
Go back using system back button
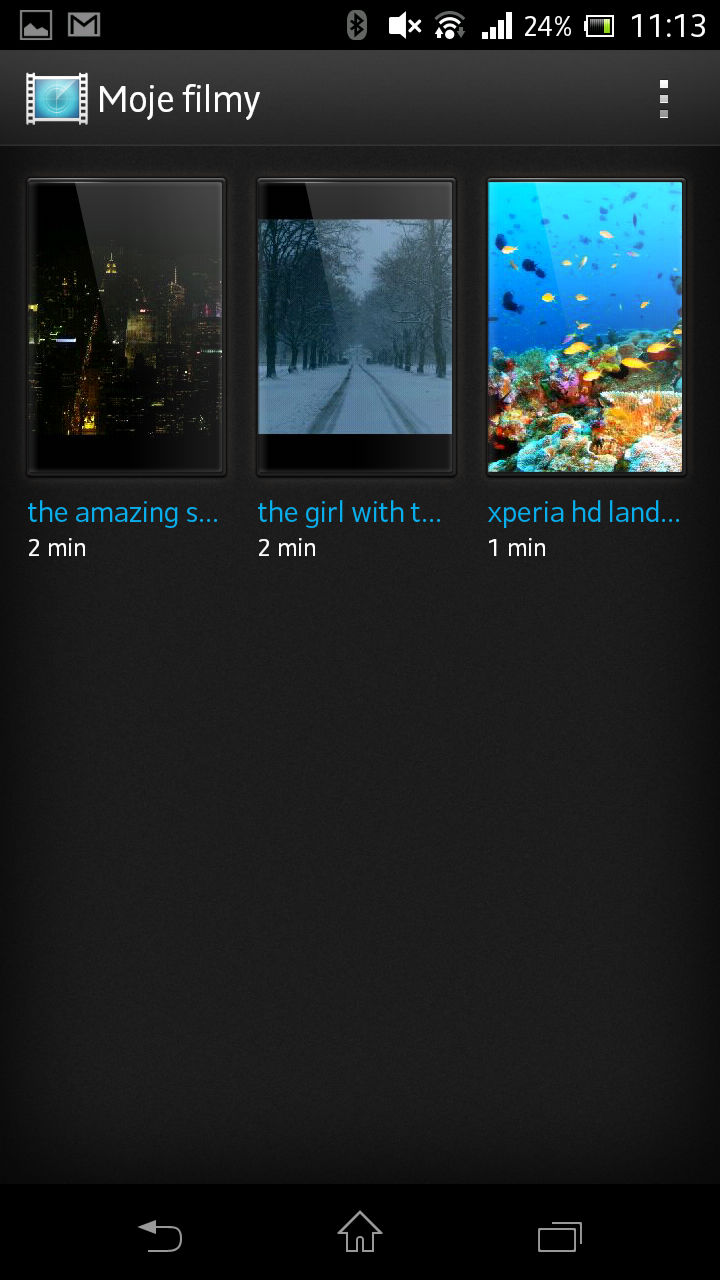160,1235
